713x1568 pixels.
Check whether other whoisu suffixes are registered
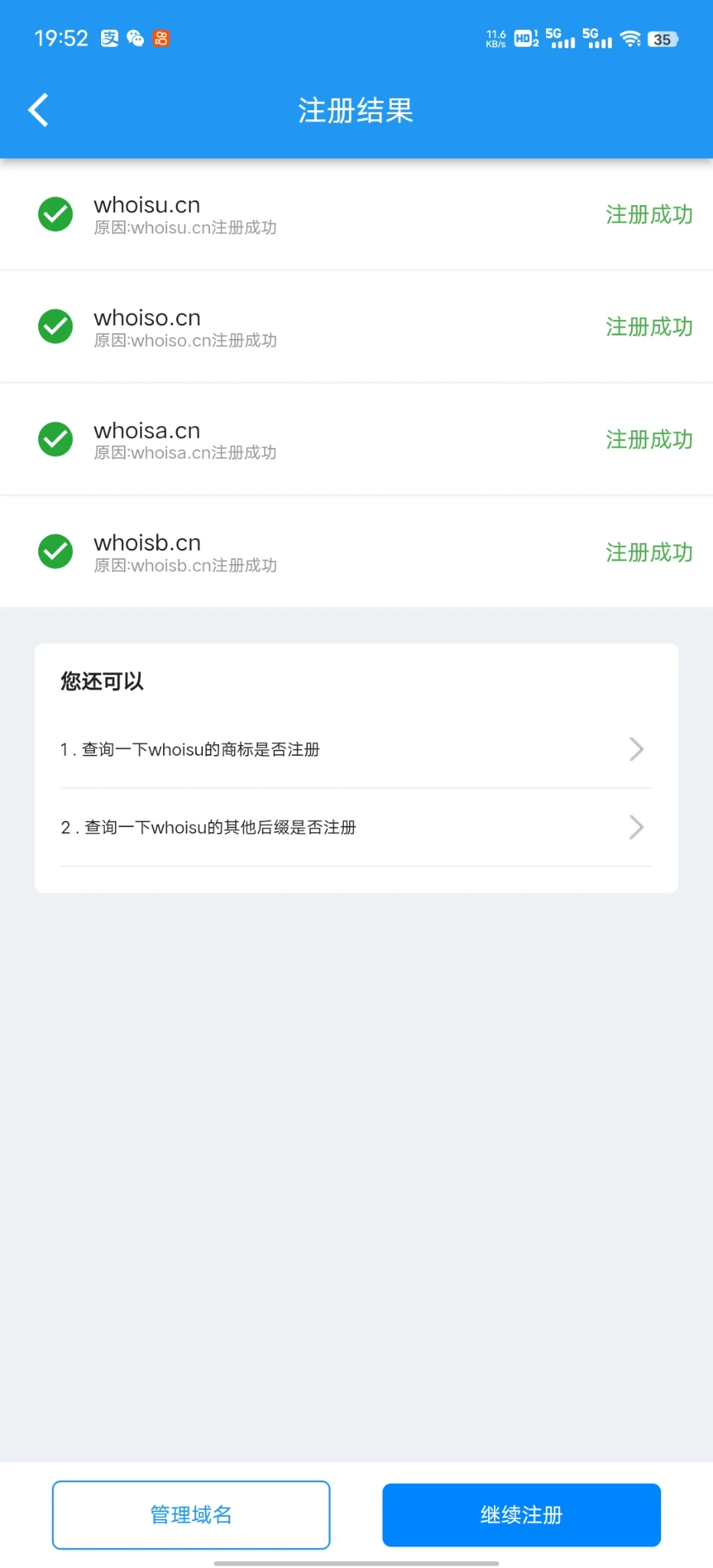tap(356, 827)
